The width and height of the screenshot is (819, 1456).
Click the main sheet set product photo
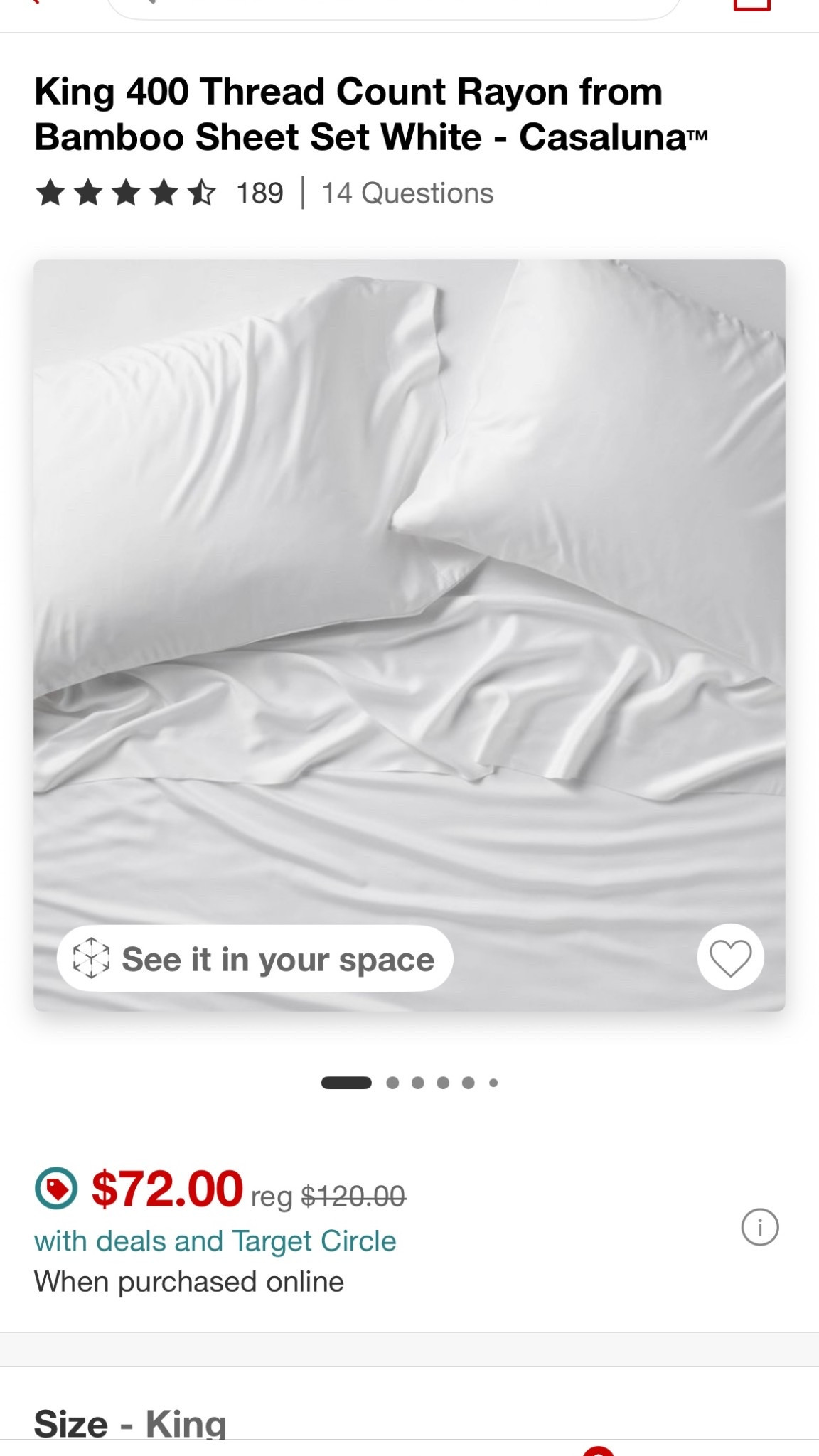click(409, 633)
